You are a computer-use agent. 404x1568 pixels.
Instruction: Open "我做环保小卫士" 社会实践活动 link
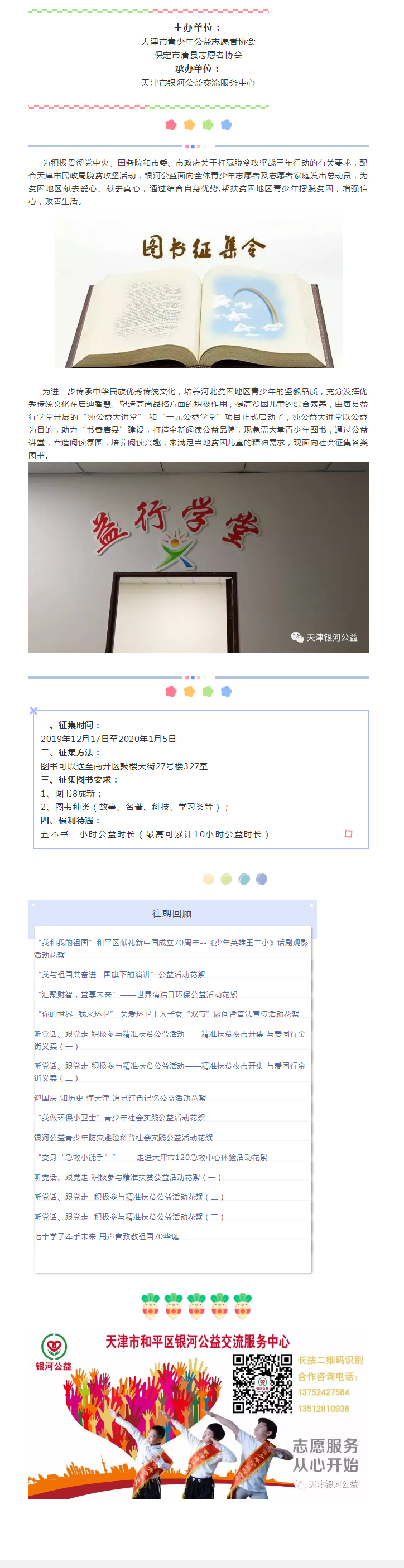(x=121, y=1117)
